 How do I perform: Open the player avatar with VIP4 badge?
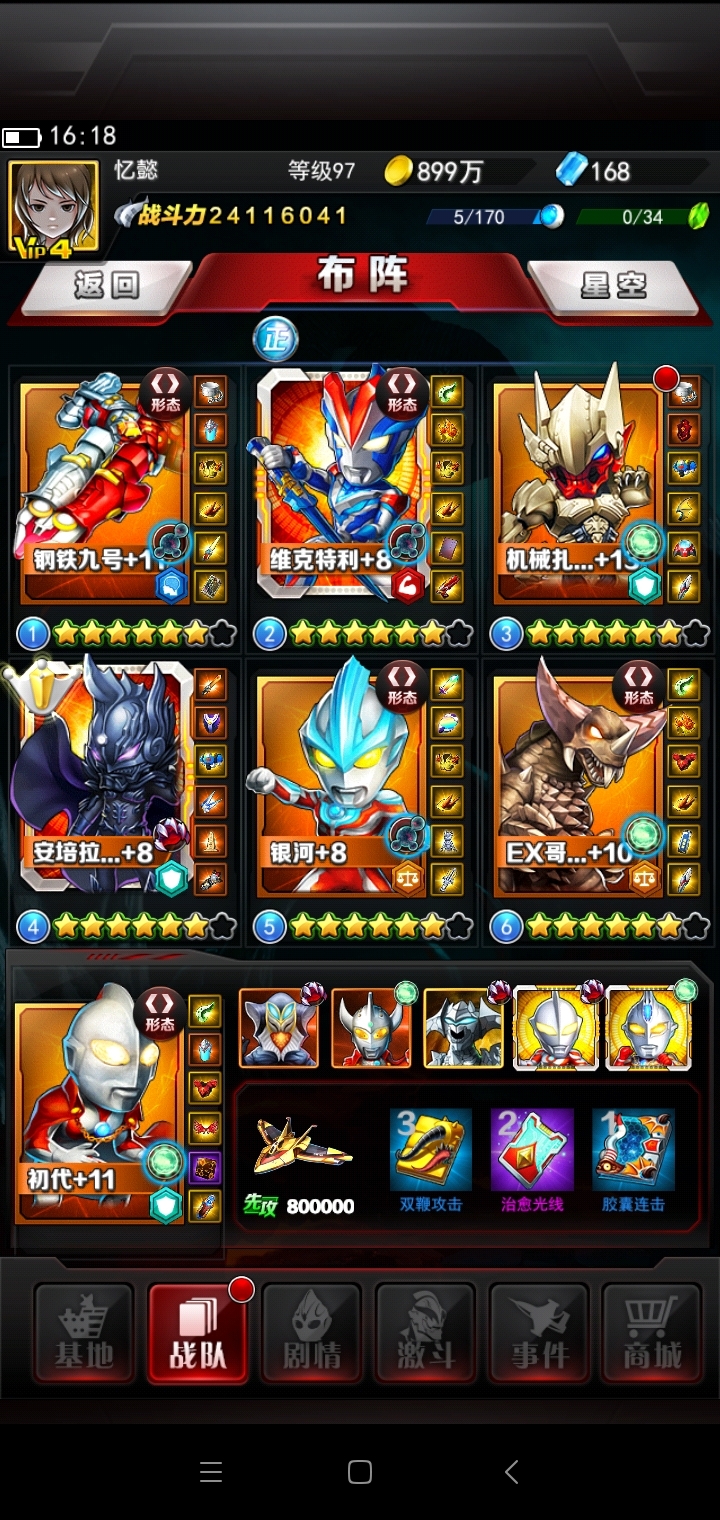53,207
